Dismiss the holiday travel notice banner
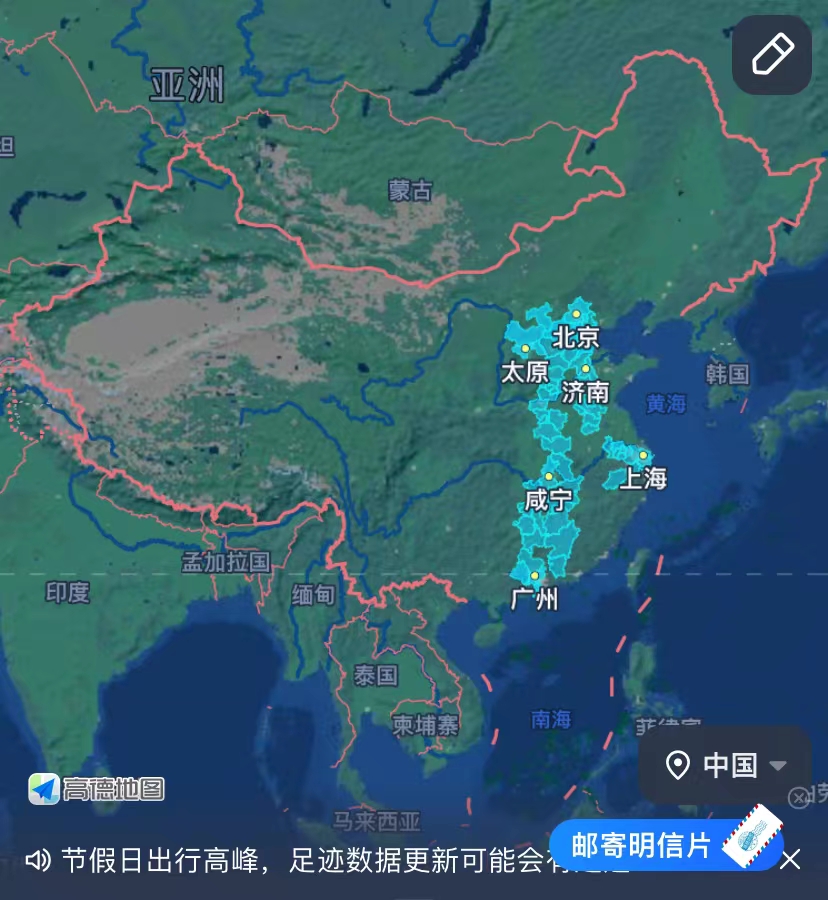Screen dimensions: 828x900 [x=790, y=858]
